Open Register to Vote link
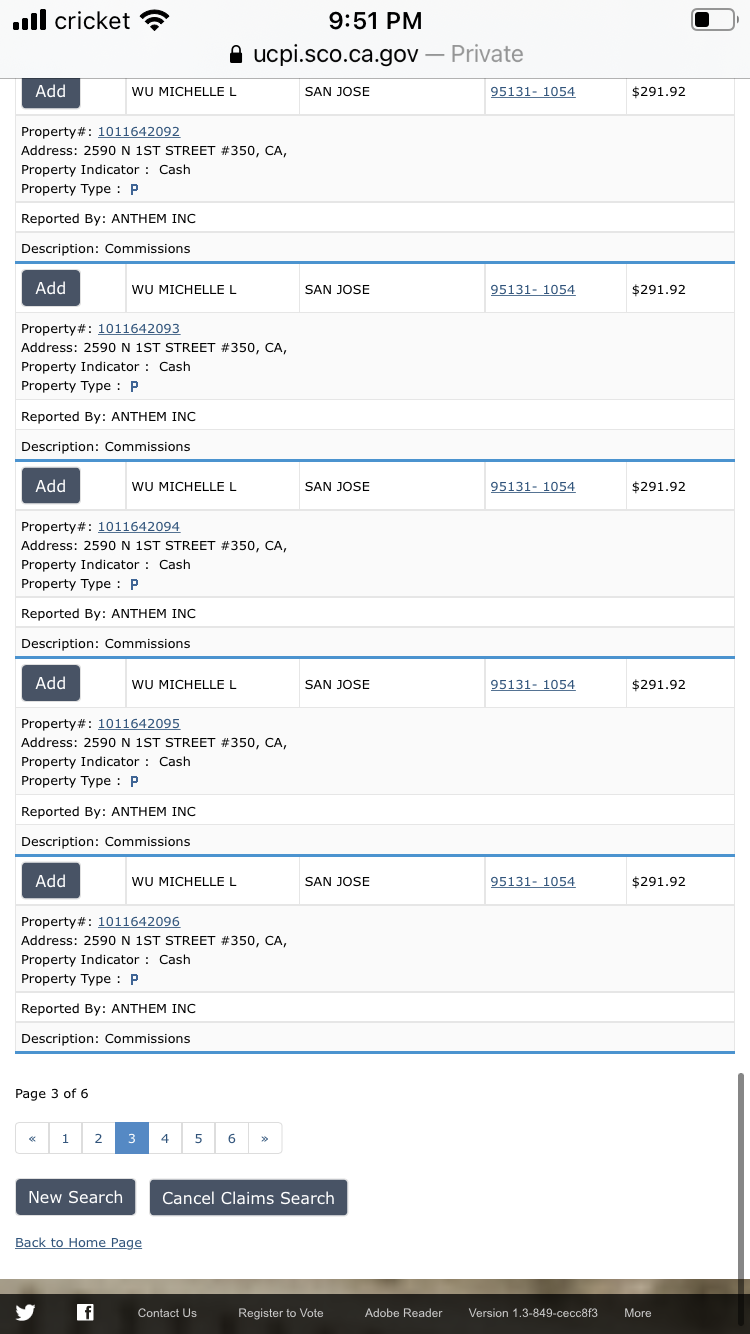 [x=281, y=1313]
